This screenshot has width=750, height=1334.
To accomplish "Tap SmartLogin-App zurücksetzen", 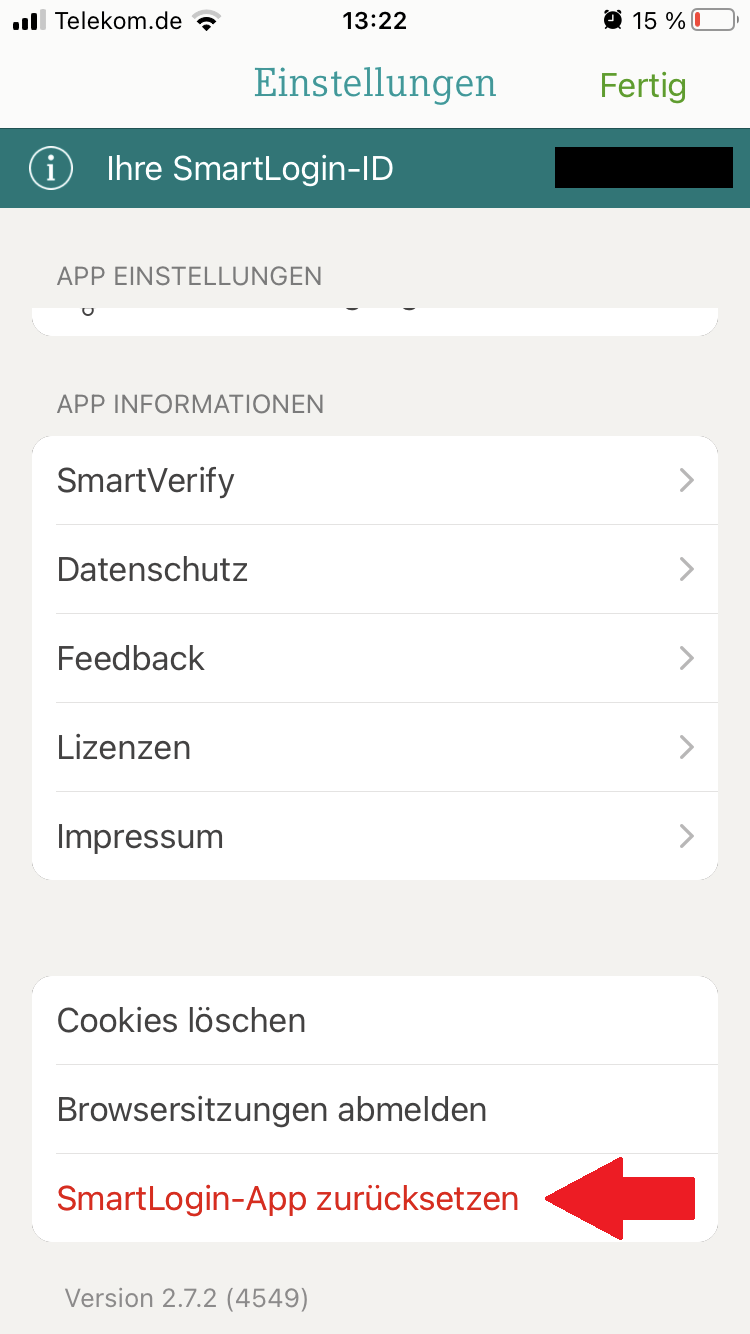I will (x=287, y=1198).
